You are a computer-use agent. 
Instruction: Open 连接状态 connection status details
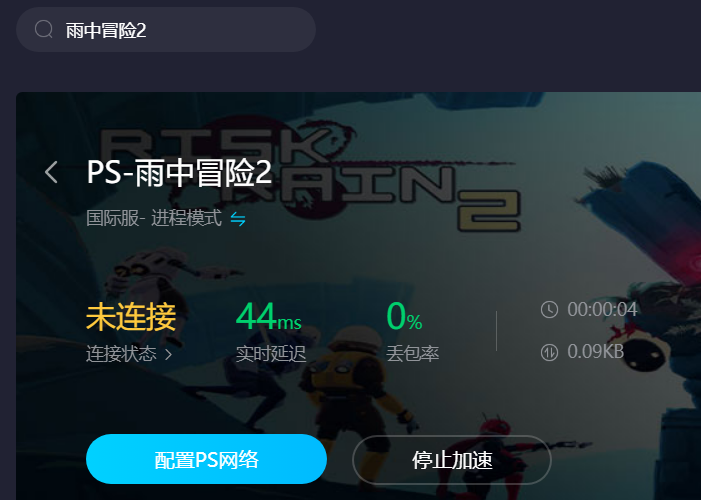point(130,354)
